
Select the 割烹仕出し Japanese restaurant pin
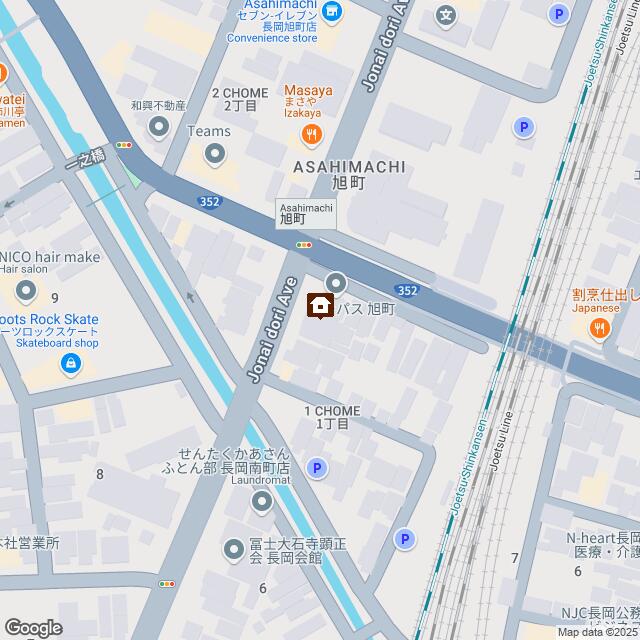point(601,329)
